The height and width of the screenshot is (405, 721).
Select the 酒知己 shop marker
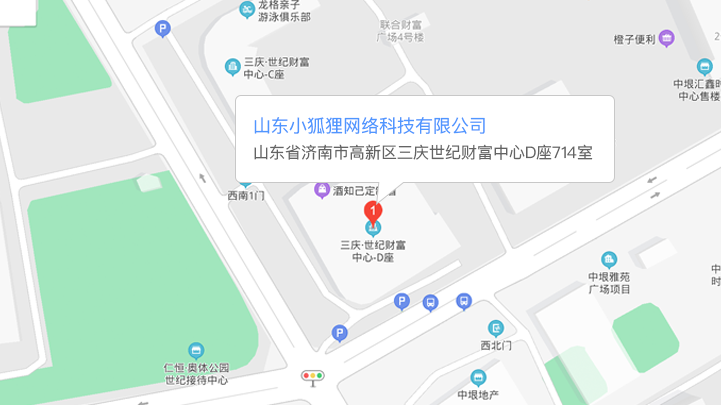tap(322, 190)
